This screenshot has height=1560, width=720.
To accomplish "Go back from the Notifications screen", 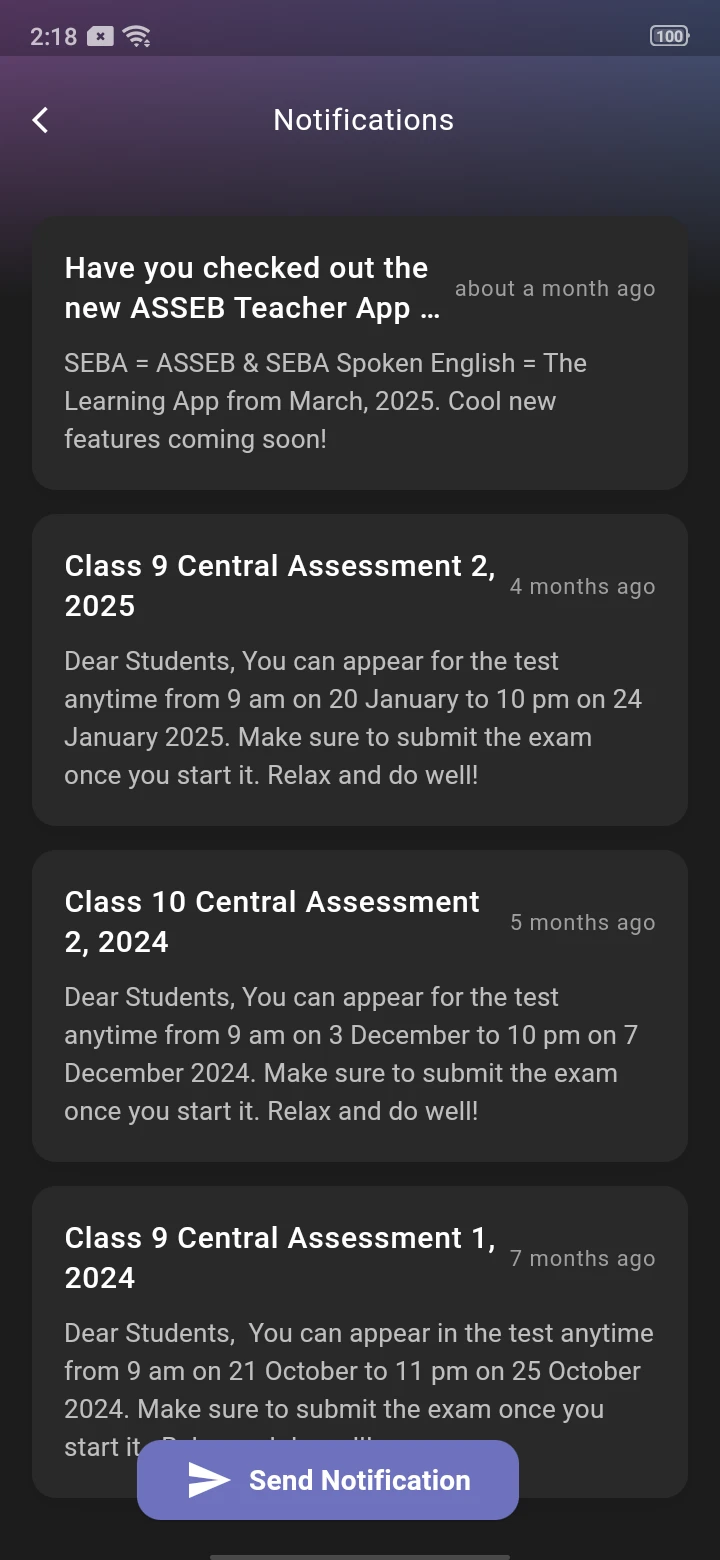I will (x=40, y=120).
